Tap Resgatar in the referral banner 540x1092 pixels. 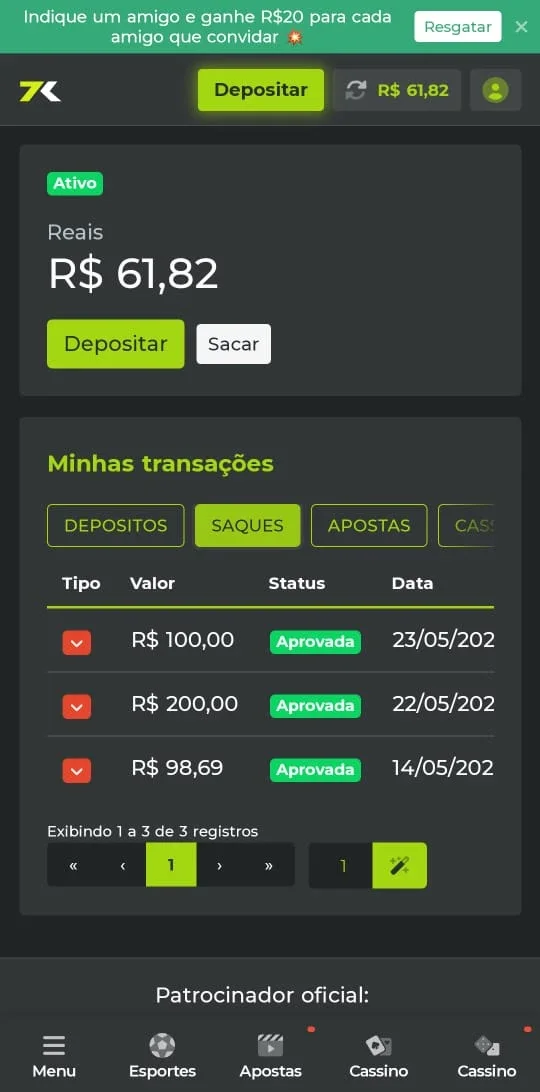point(458,27)
